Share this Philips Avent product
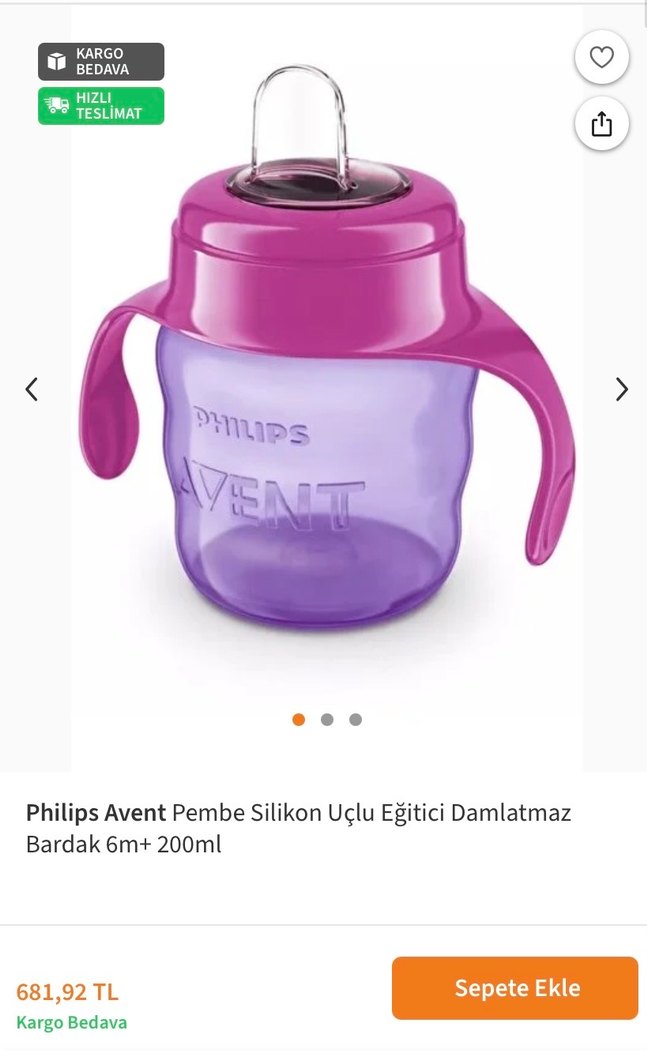 (601, 124)
